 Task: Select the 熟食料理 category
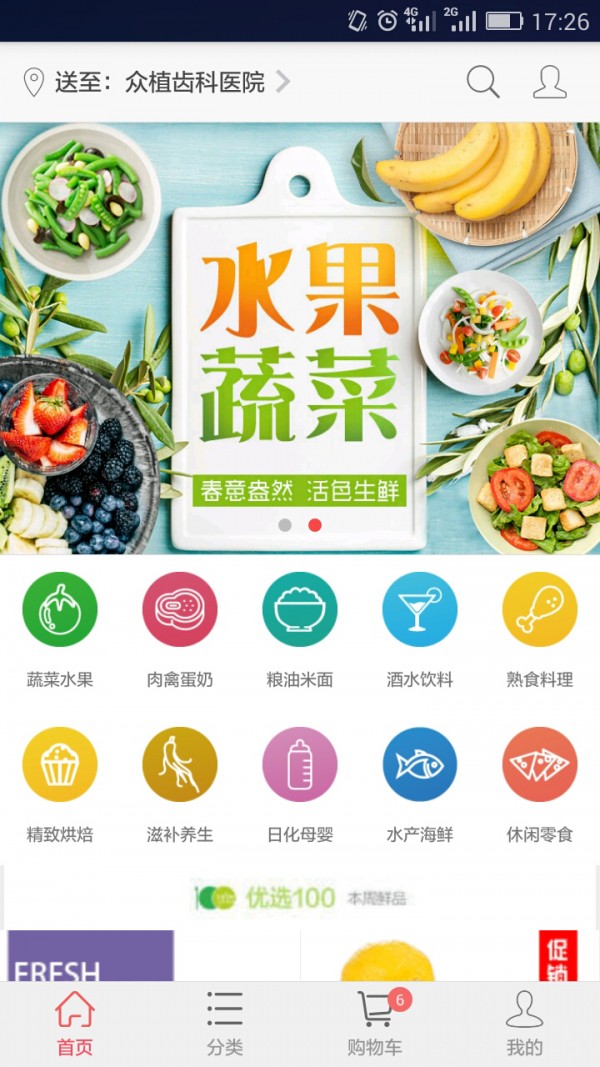pyautogui.click(x=540, y=630)
